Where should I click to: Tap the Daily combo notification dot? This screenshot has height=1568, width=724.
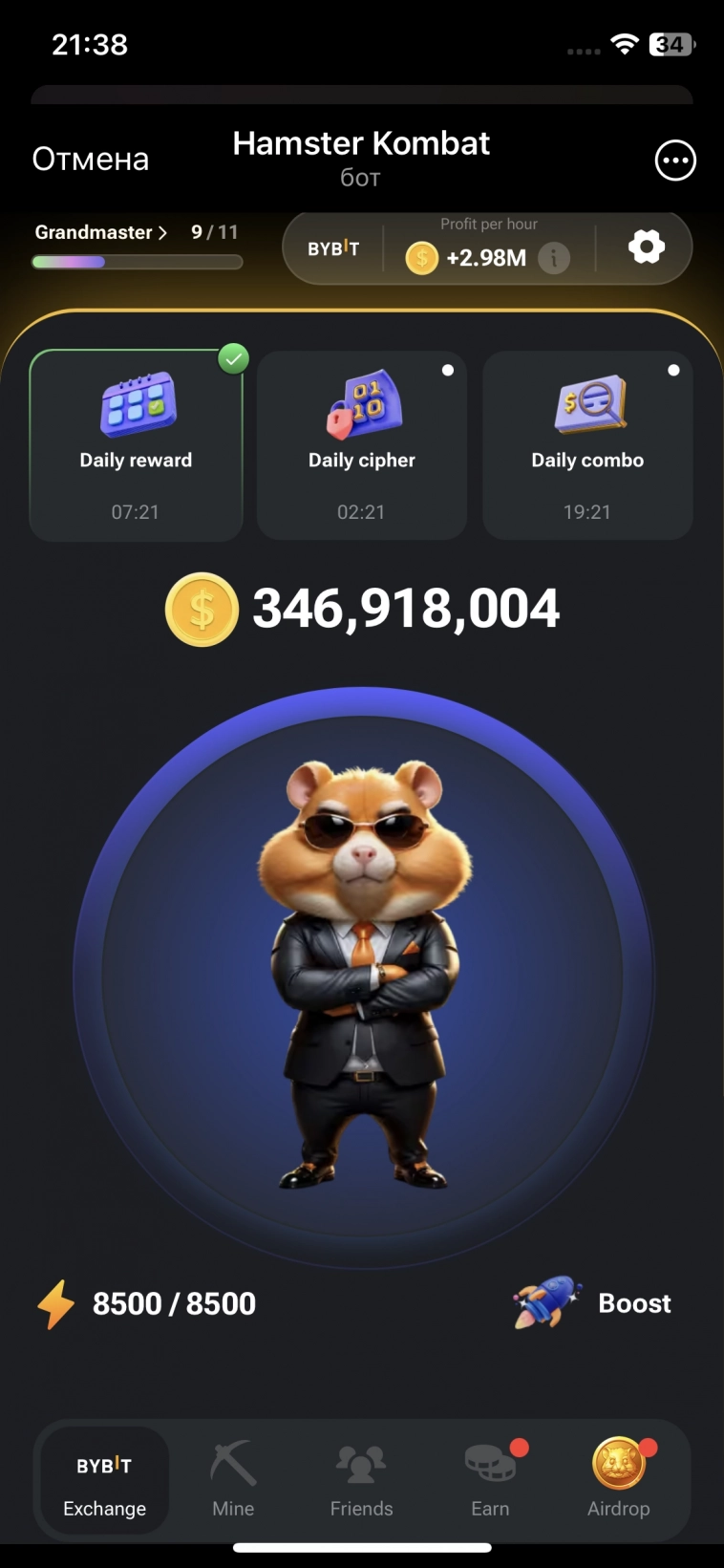pyautogui.click(x=673, y=371)
